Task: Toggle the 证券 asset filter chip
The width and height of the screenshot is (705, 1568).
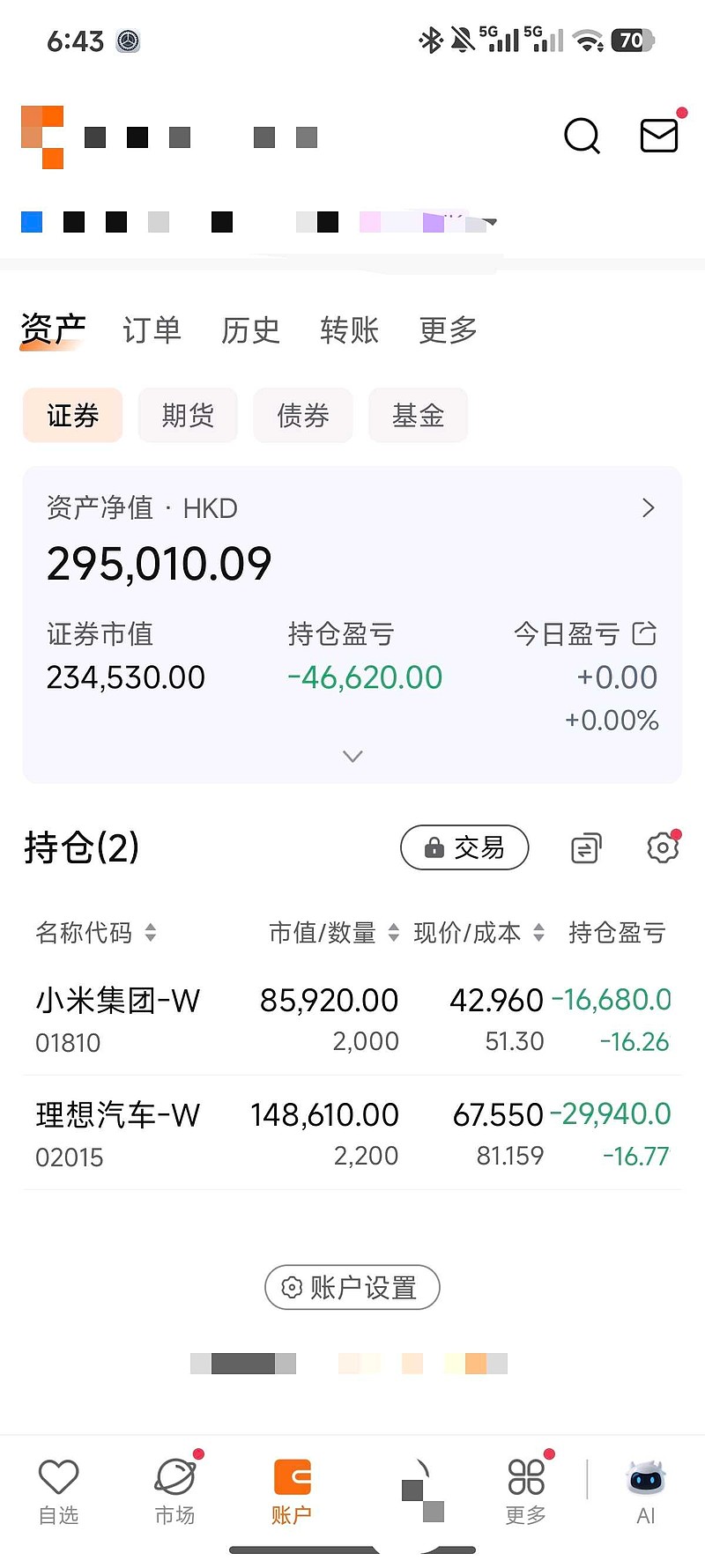Action: click(72, 415)
